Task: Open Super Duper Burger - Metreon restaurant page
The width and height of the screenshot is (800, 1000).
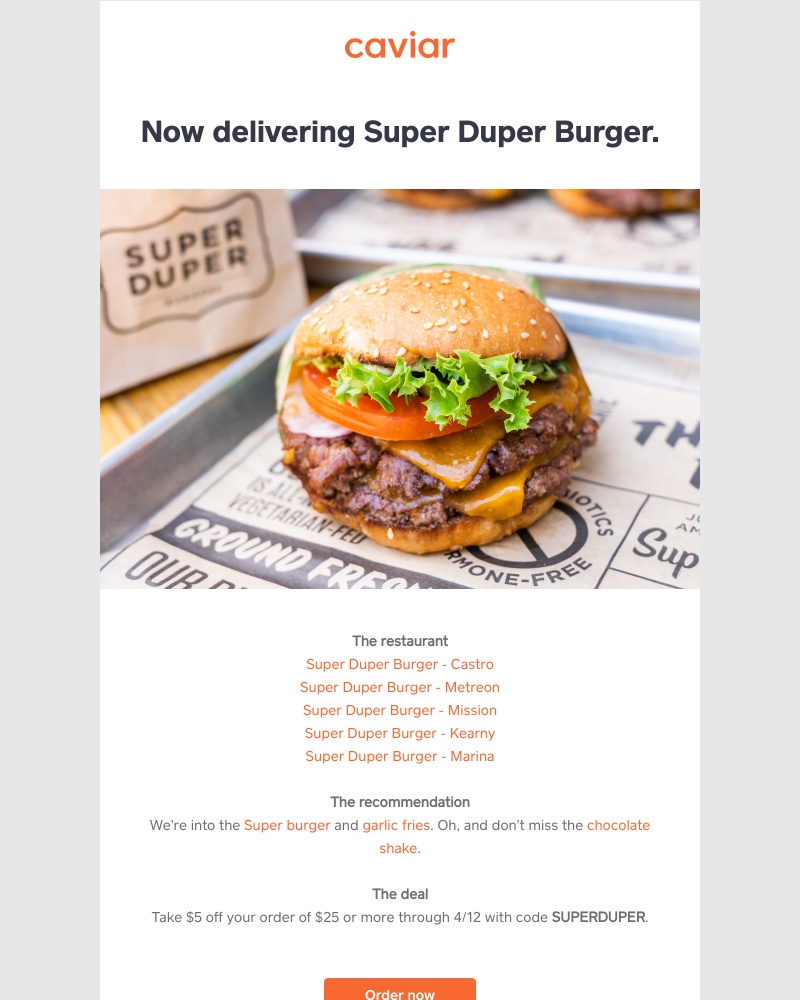Action: tap(399, 687)
